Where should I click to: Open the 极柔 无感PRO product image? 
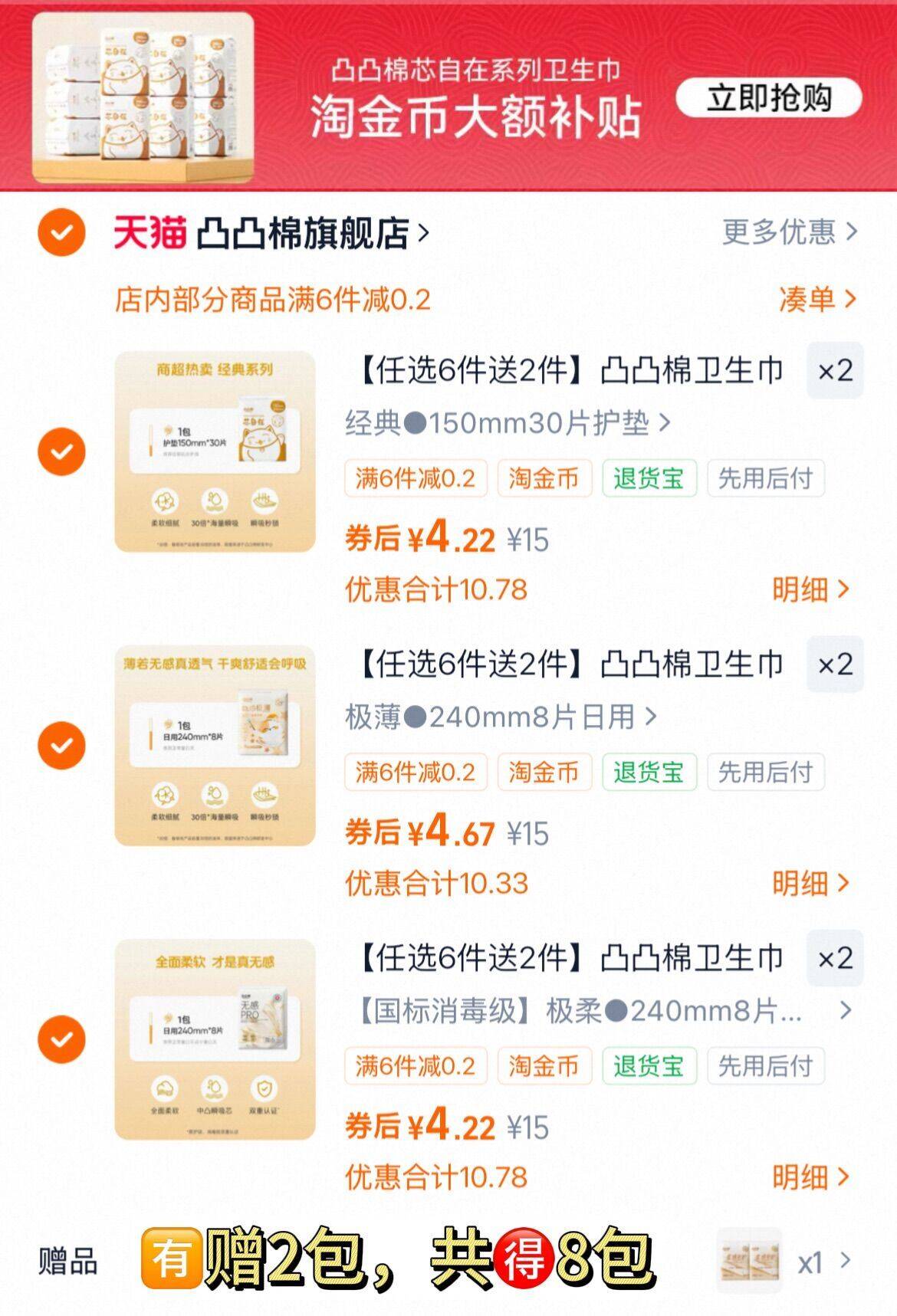coord(215,1039)
